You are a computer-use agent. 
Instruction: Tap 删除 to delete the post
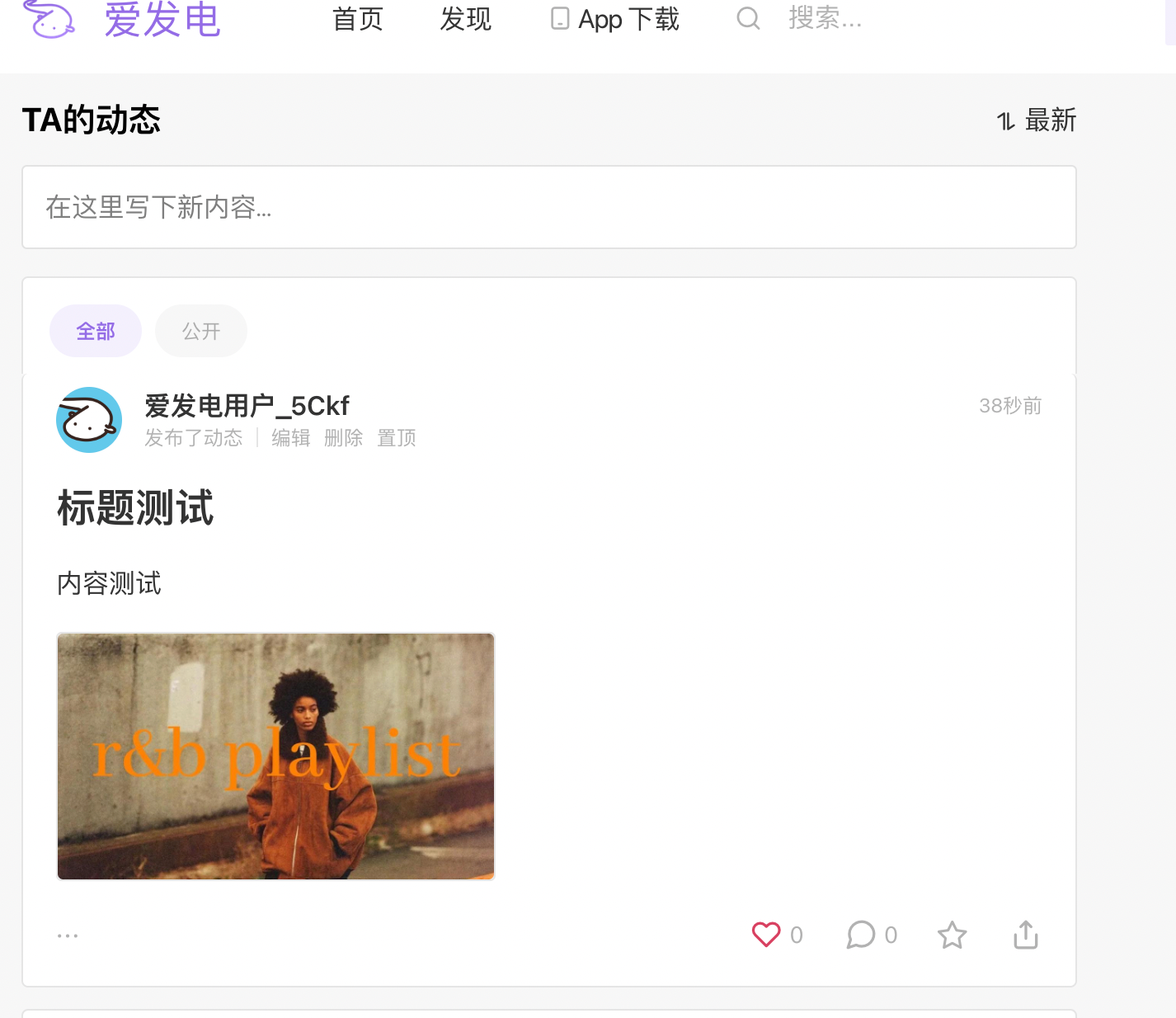pyautogui.click(x=343, y=438)
